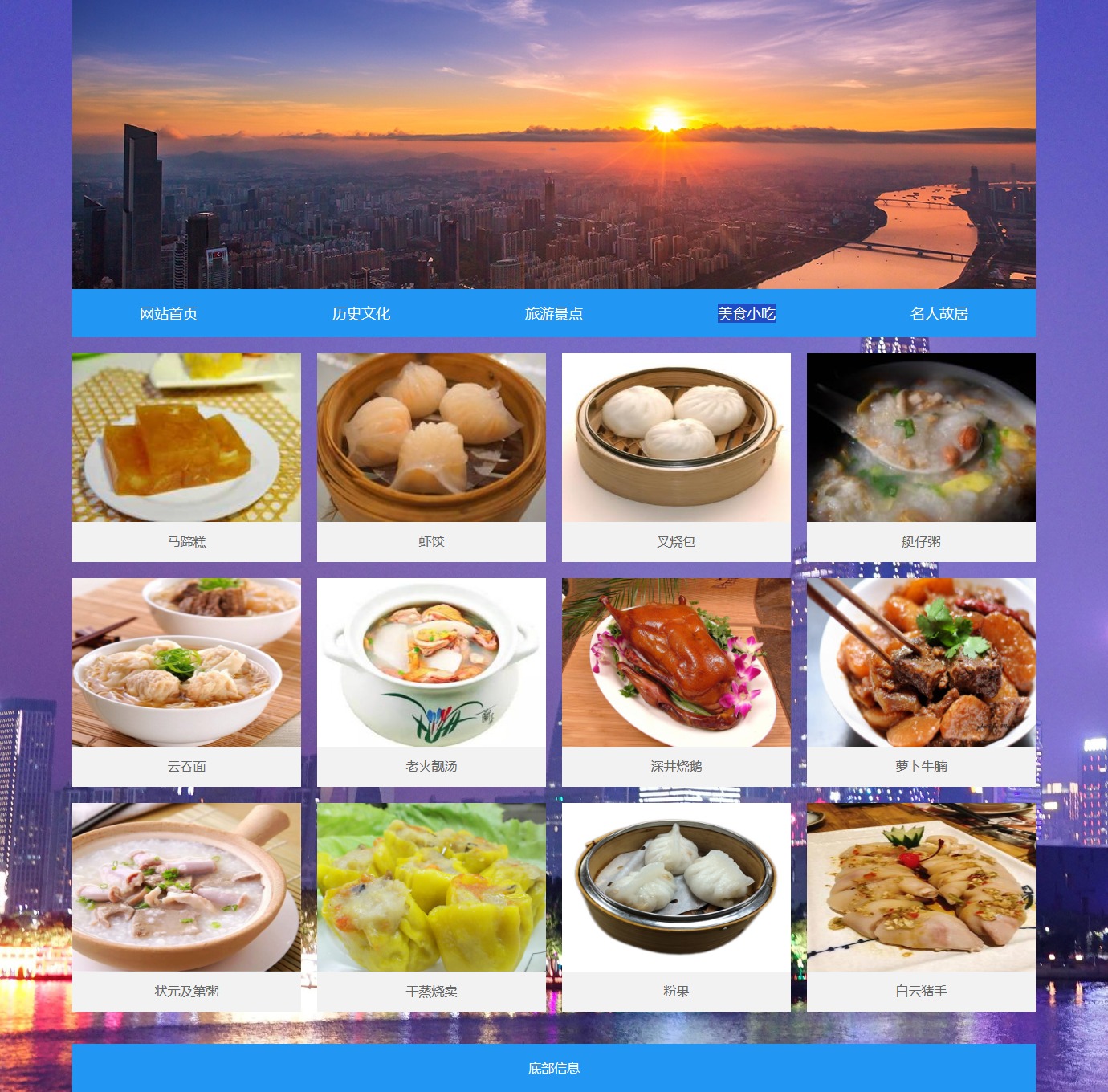The width and height of the screenshot is (1108, 1092).
Task: Open the 名人故居 tab
Action: point(939,314)
